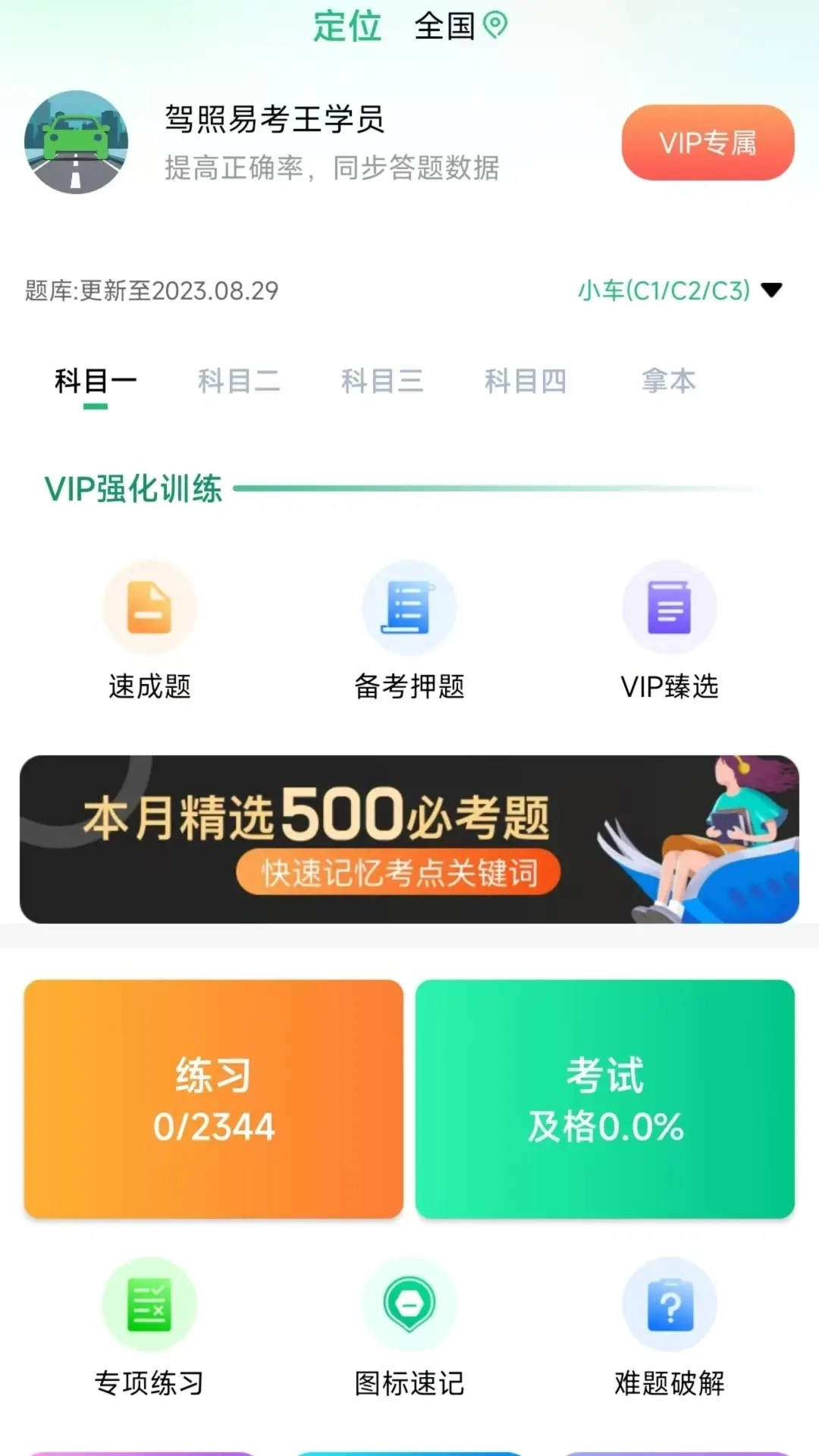Screen dimensions: 819x1456
Task: Switch to the 科目四 tab
Action: pos(525,381)
